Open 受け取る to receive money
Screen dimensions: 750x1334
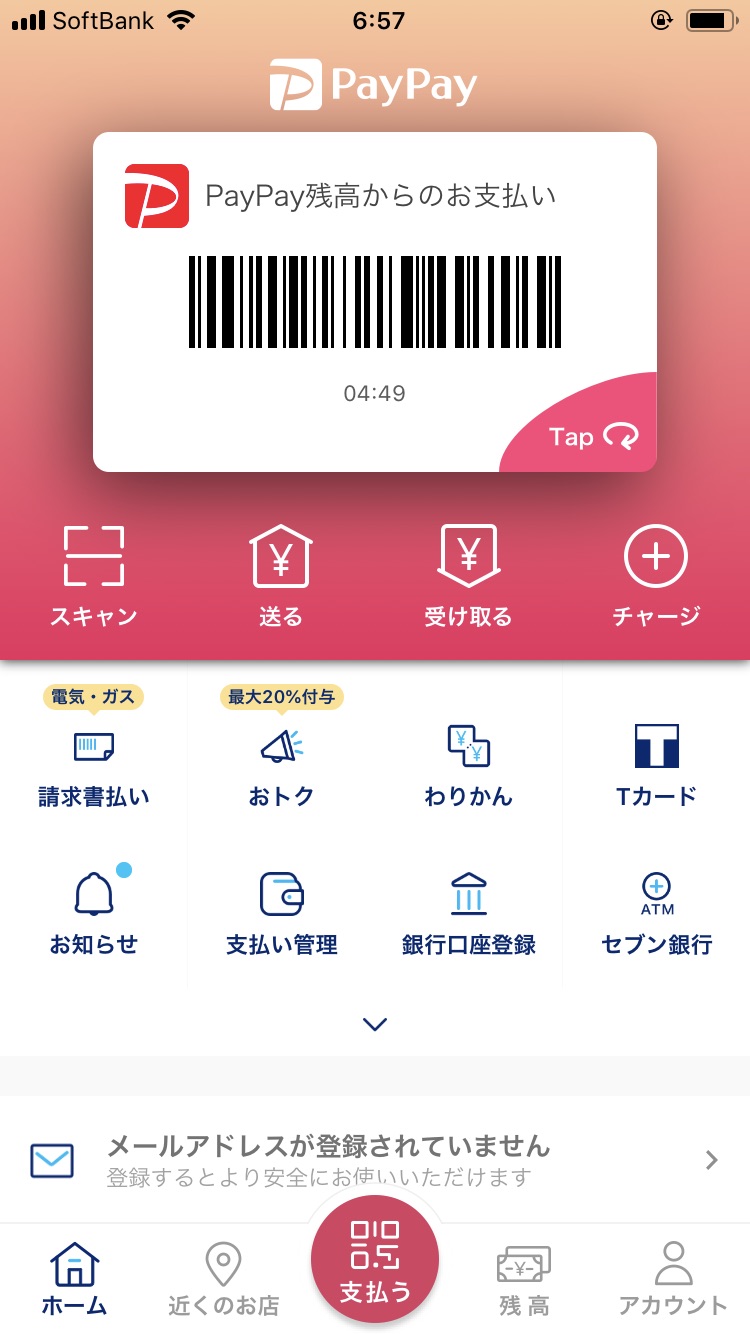[x=468, y=577]
